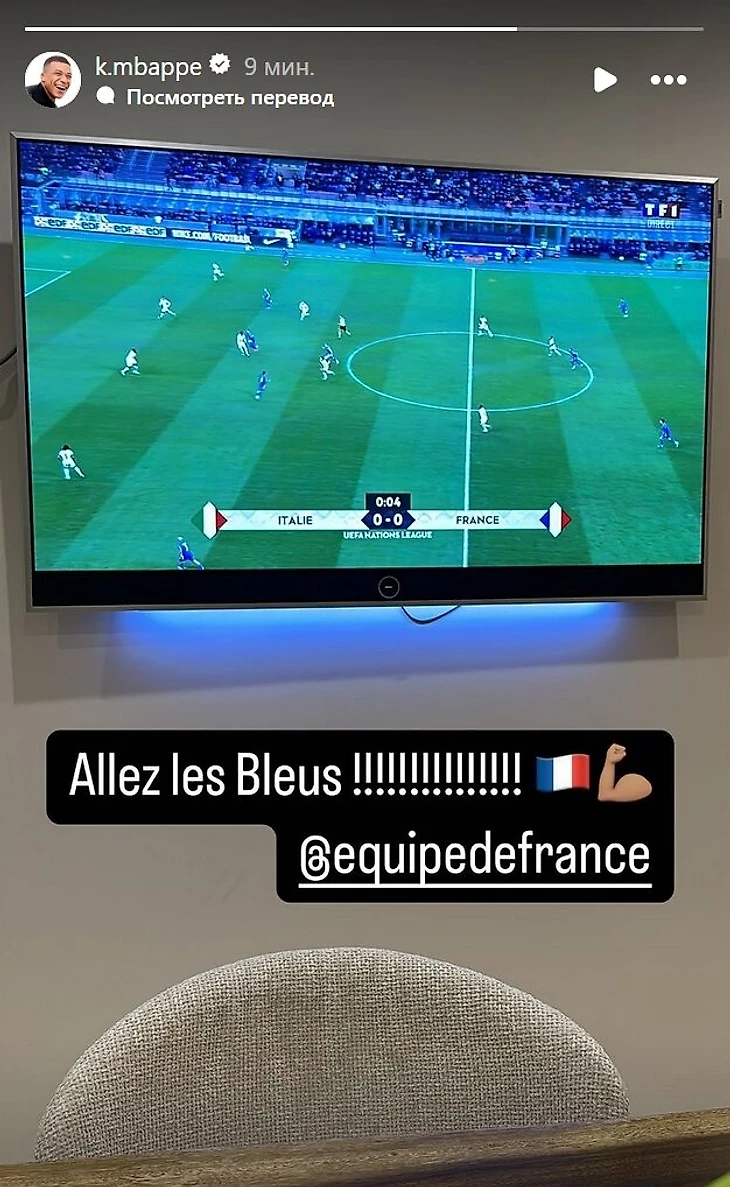
Task: Open the three-dot overflow menu
Action: point(668,80)
